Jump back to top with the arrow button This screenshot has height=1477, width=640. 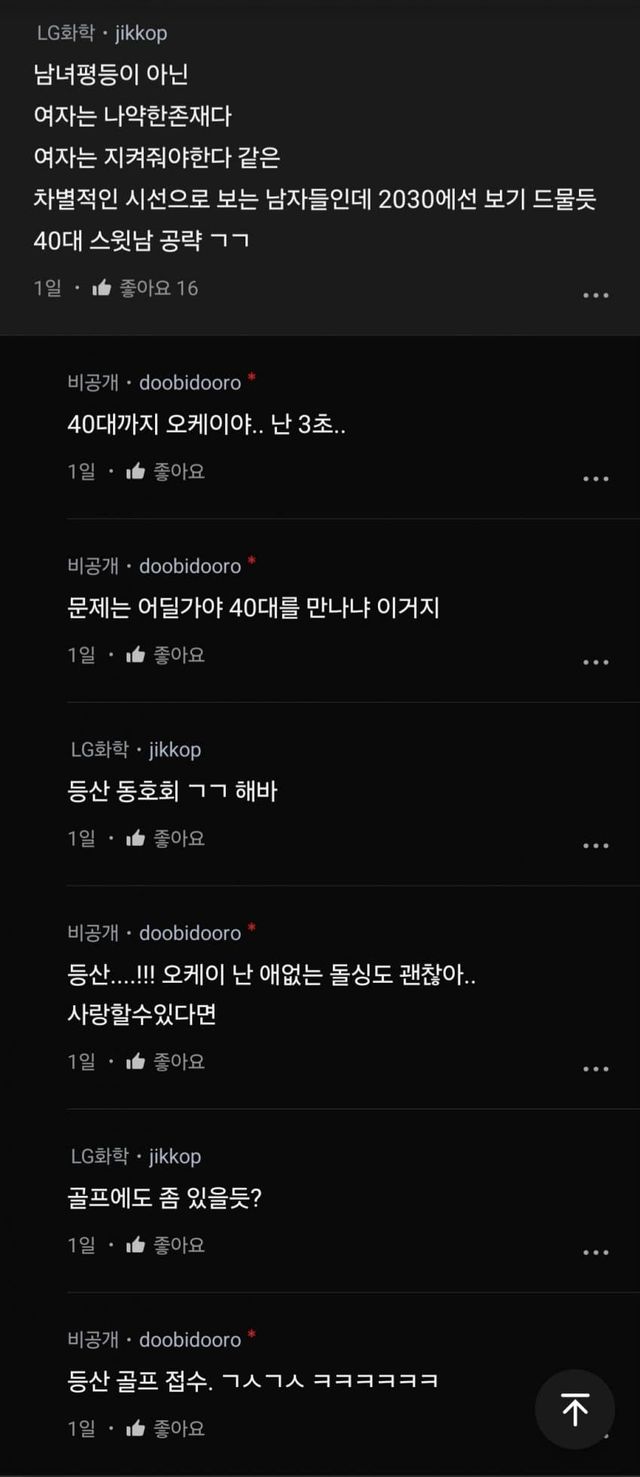point(574,1410)
